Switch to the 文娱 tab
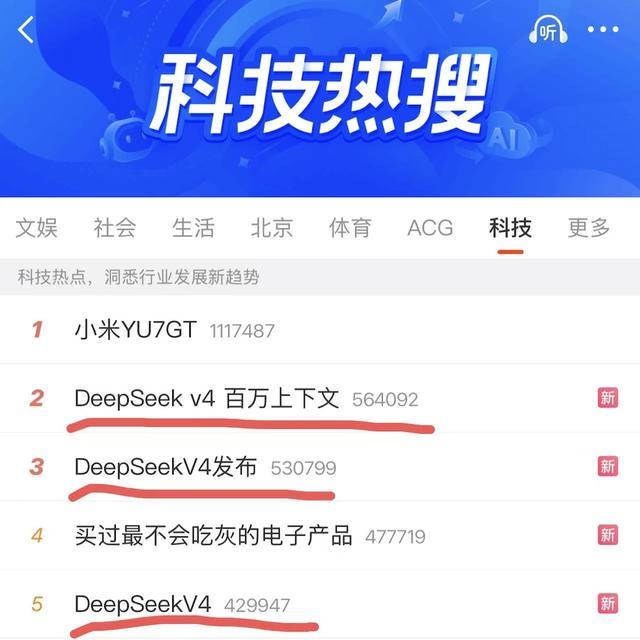 [36, 228]
